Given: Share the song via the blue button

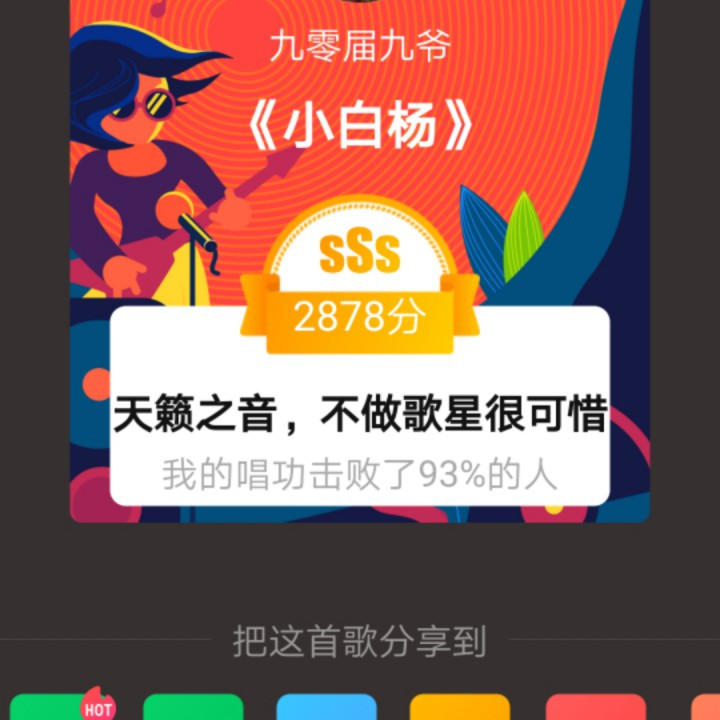Looking at the screenshot, I should click(x=326, y=706).
